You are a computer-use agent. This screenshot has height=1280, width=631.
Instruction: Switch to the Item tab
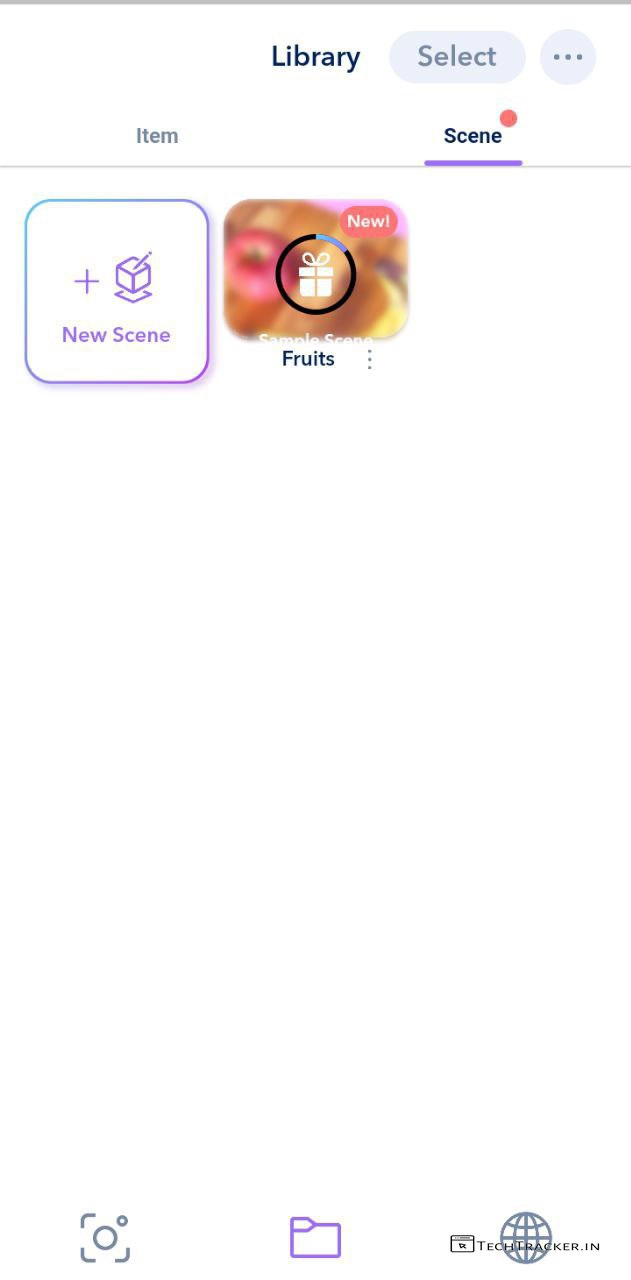click(x=157, y=136)
